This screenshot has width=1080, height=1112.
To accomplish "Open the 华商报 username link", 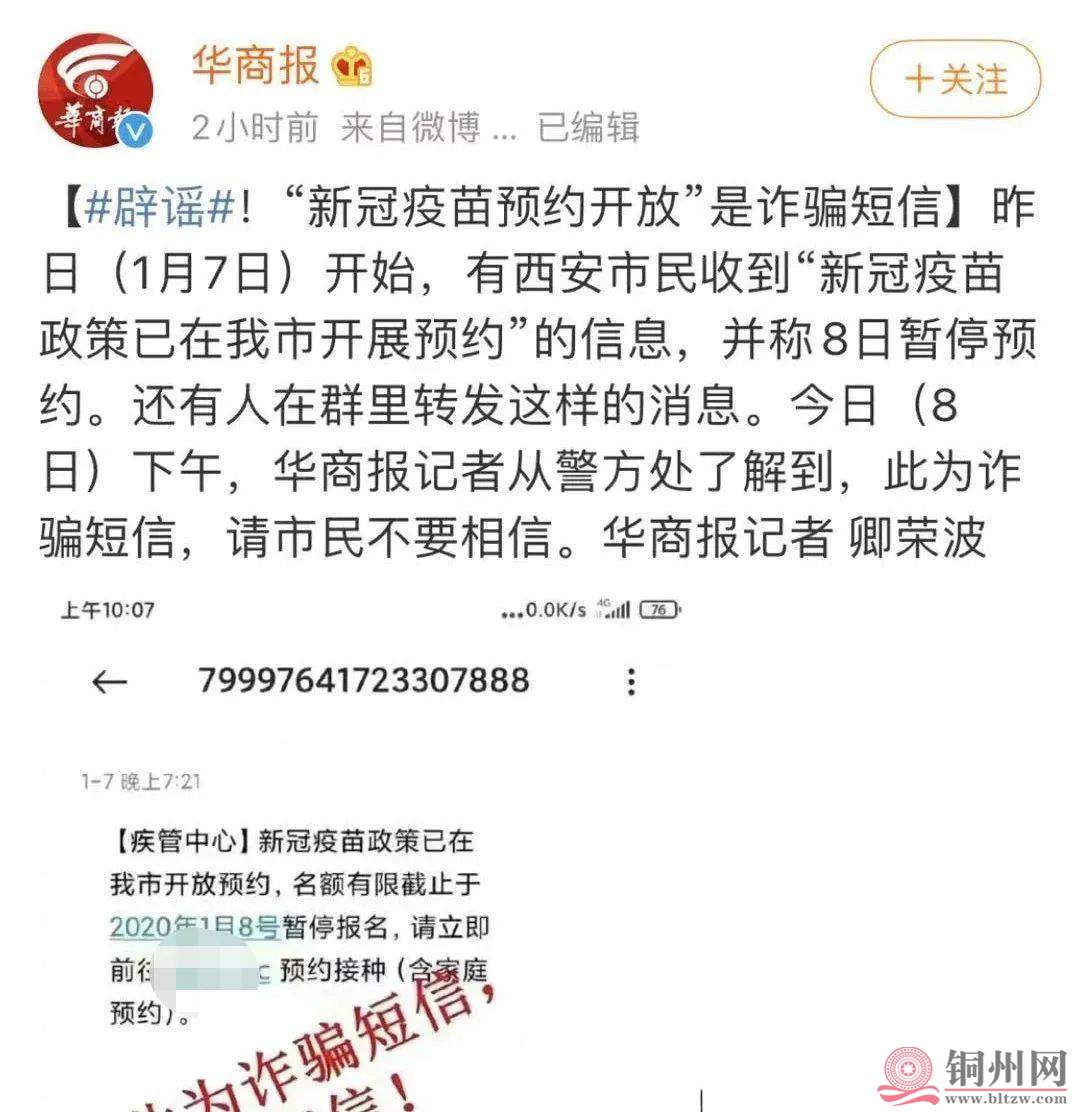I will coord(255,66).
